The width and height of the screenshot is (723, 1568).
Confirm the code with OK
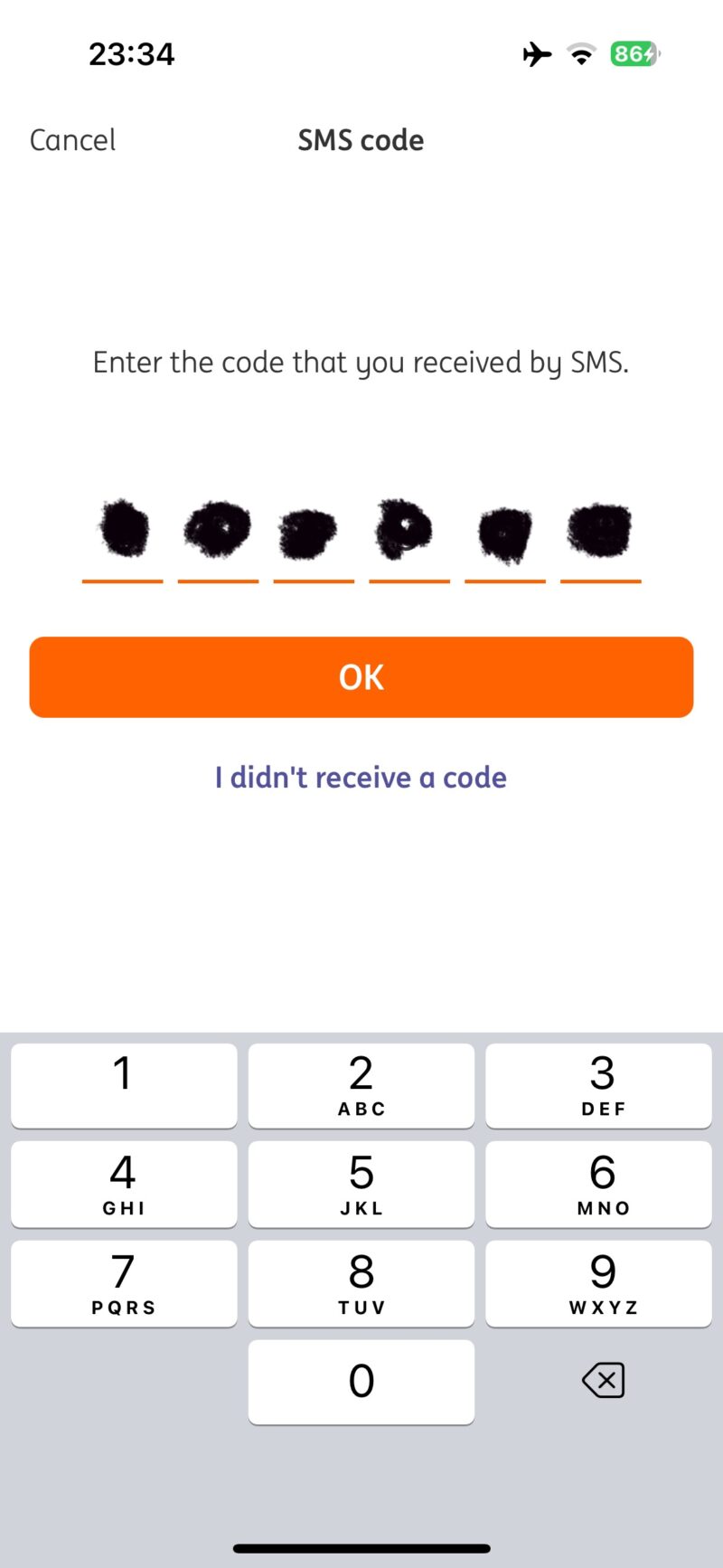(x=361, y=677)
